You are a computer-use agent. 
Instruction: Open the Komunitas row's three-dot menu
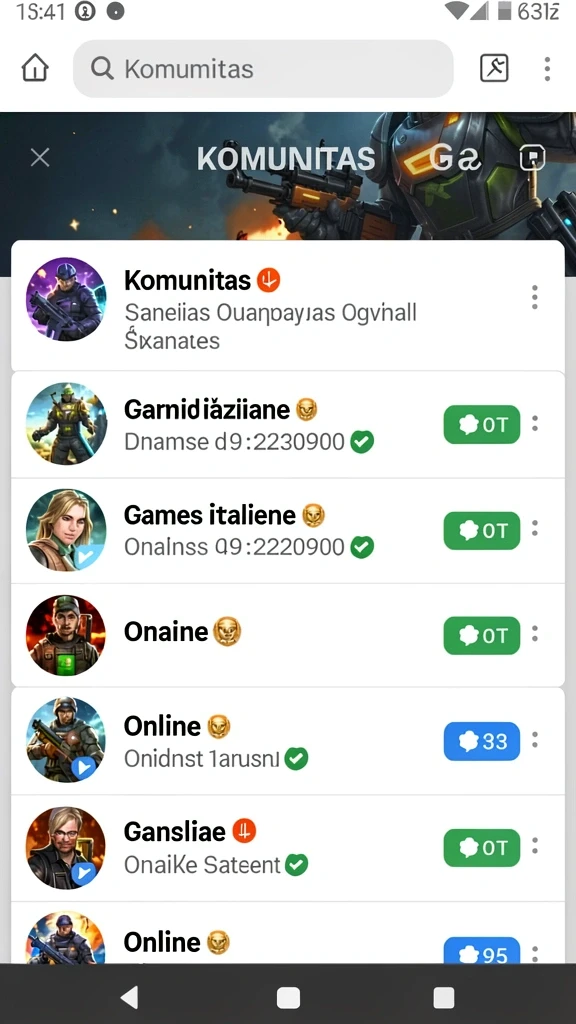pos(535,297)
